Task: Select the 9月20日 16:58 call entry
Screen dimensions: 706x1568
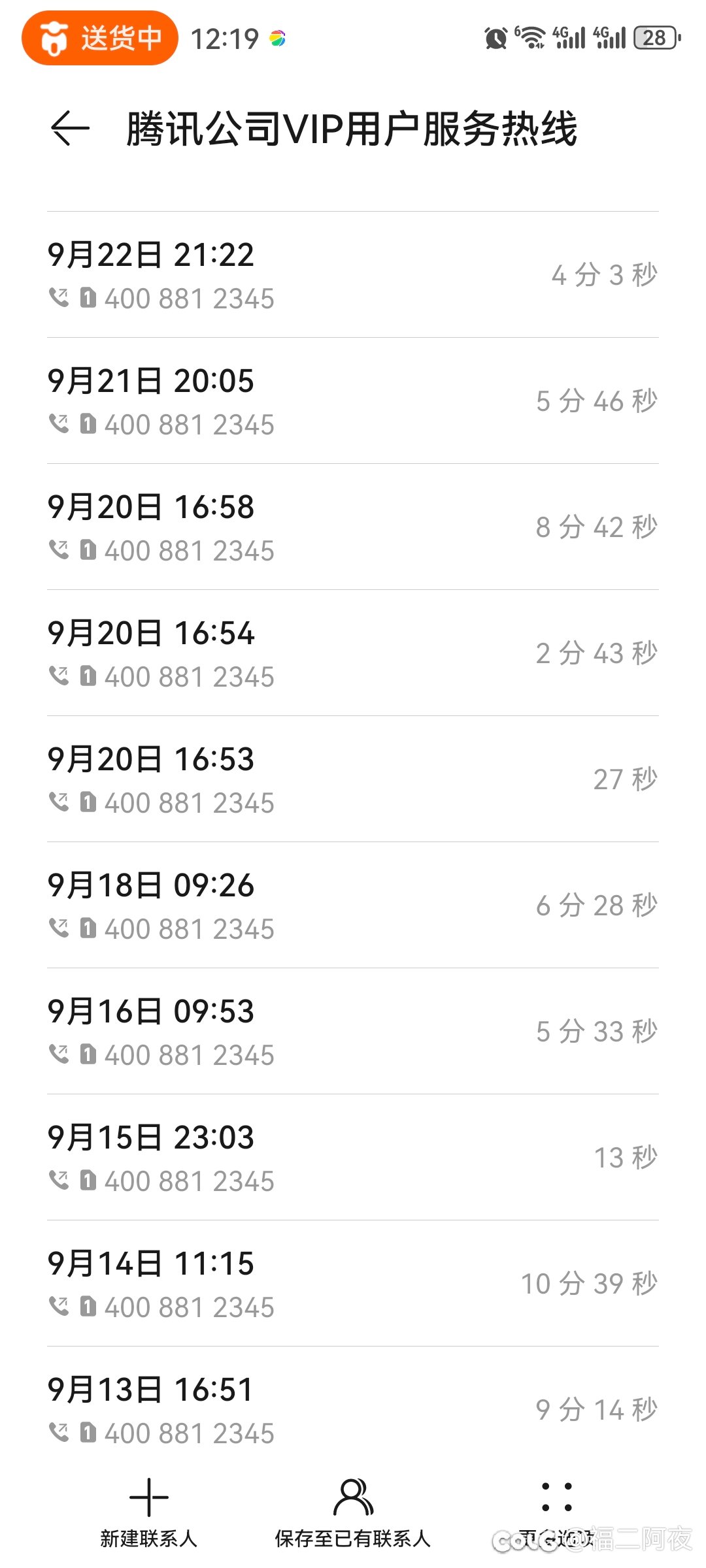Action: pos(353,527)
